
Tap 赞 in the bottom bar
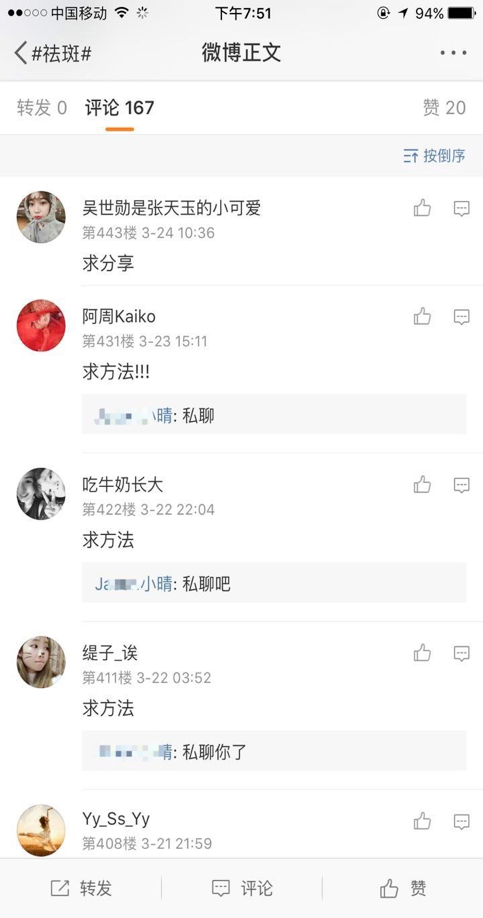tap(403, 888)
